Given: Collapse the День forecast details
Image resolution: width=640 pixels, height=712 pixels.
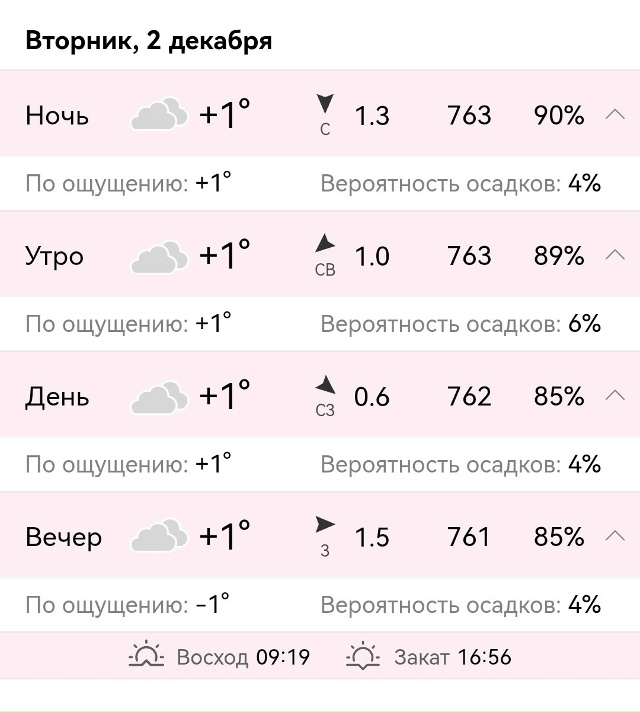Looking at the screenshot, I should (615, 396).
